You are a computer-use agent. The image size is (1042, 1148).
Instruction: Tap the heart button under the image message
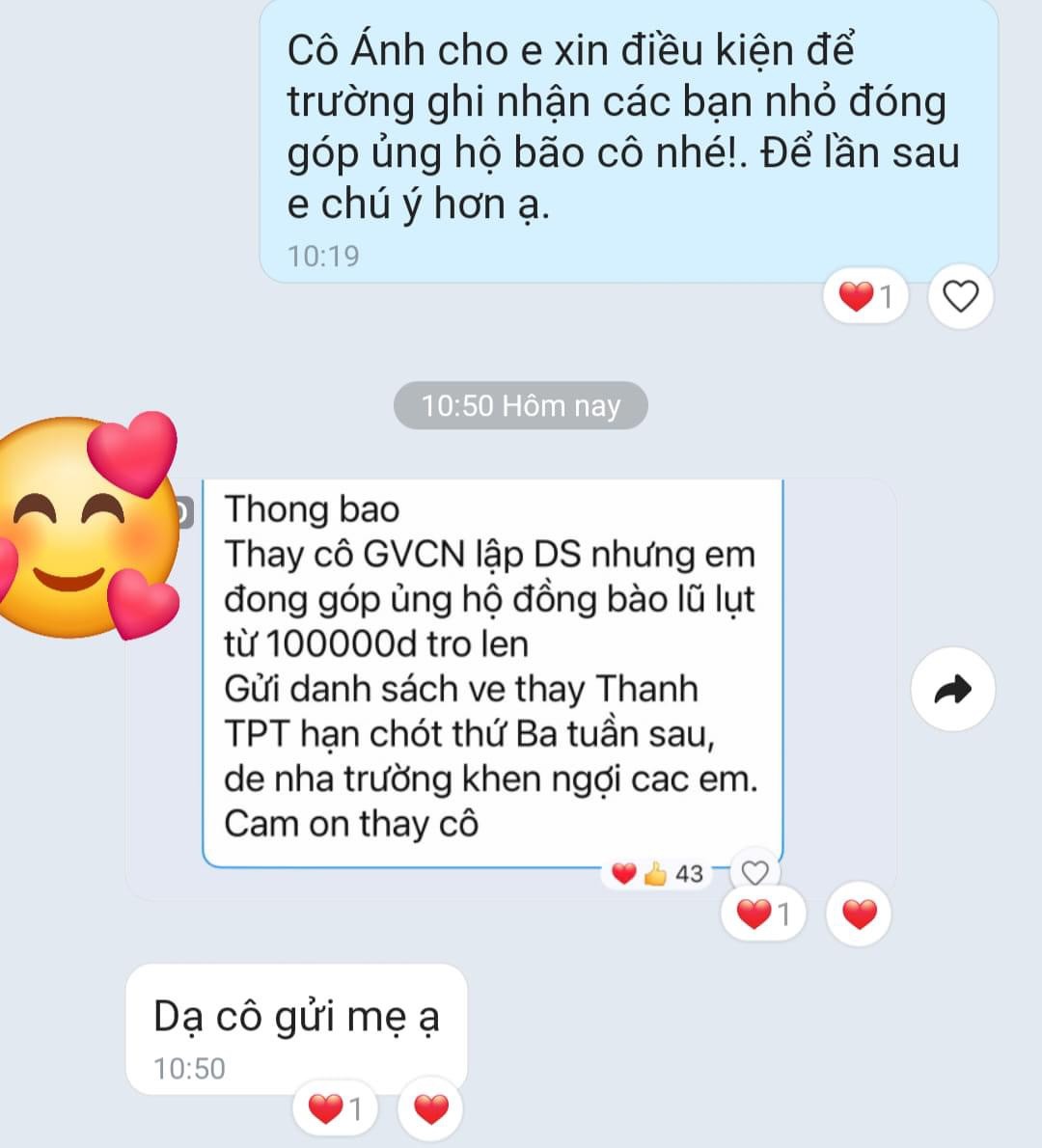[859, 914]
